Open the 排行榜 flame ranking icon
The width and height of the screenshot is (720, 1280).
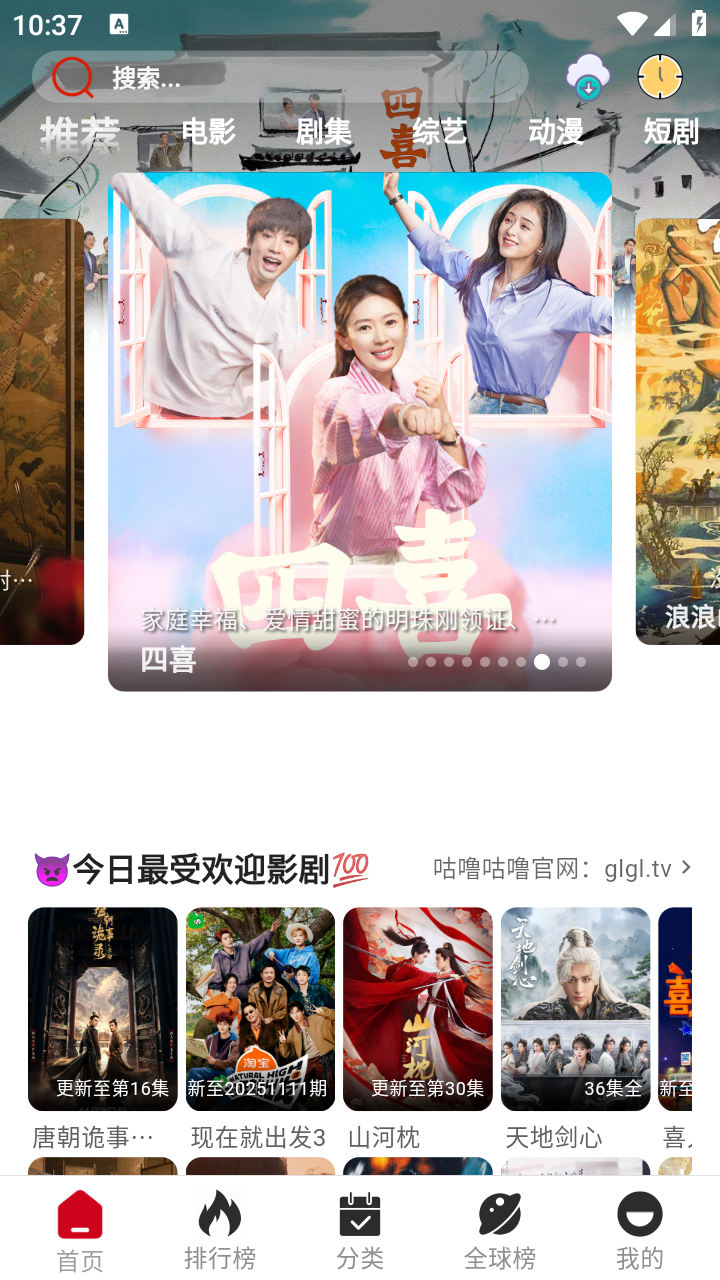220,1213
